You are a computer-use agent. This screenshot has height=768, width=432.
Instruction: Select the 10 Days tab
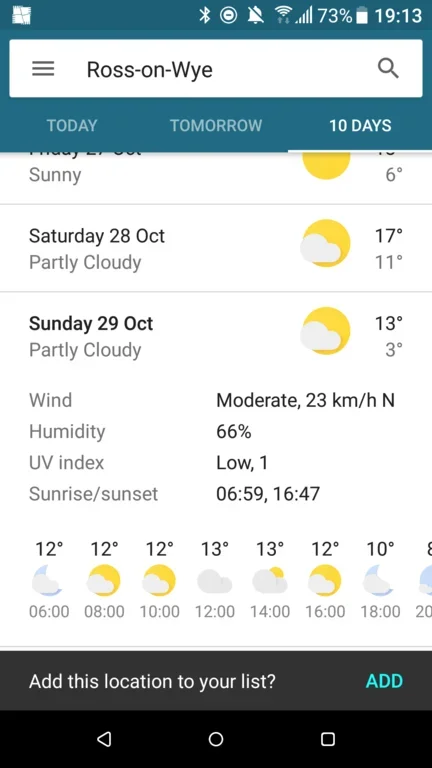pyautogui.click(x=360, y=125)
